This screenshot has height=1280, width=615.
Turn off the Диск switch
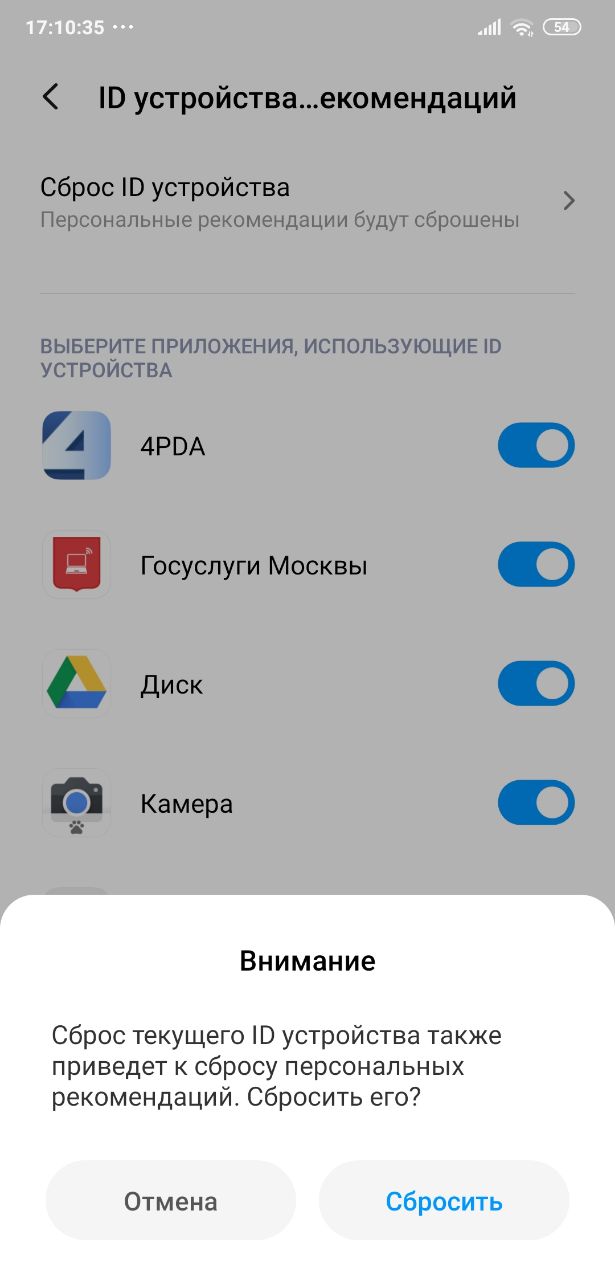pos(536,684)
